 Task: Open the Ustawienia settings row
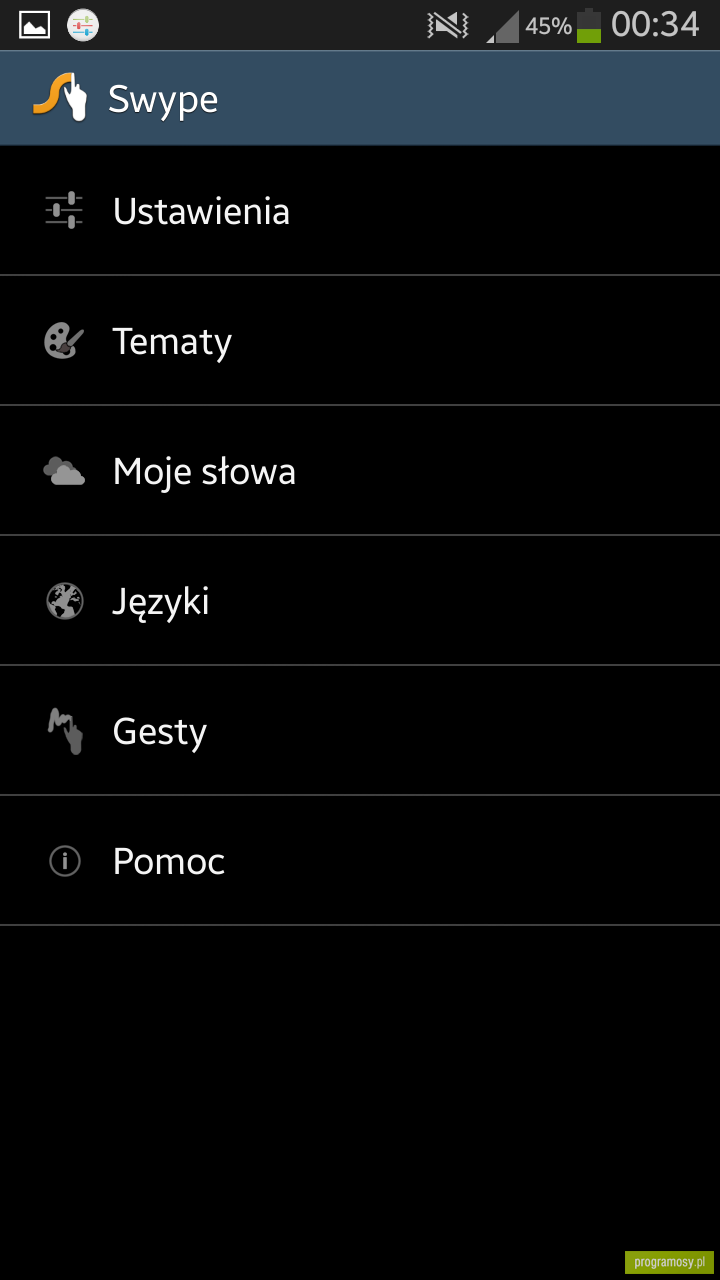(x=360, y=210)
